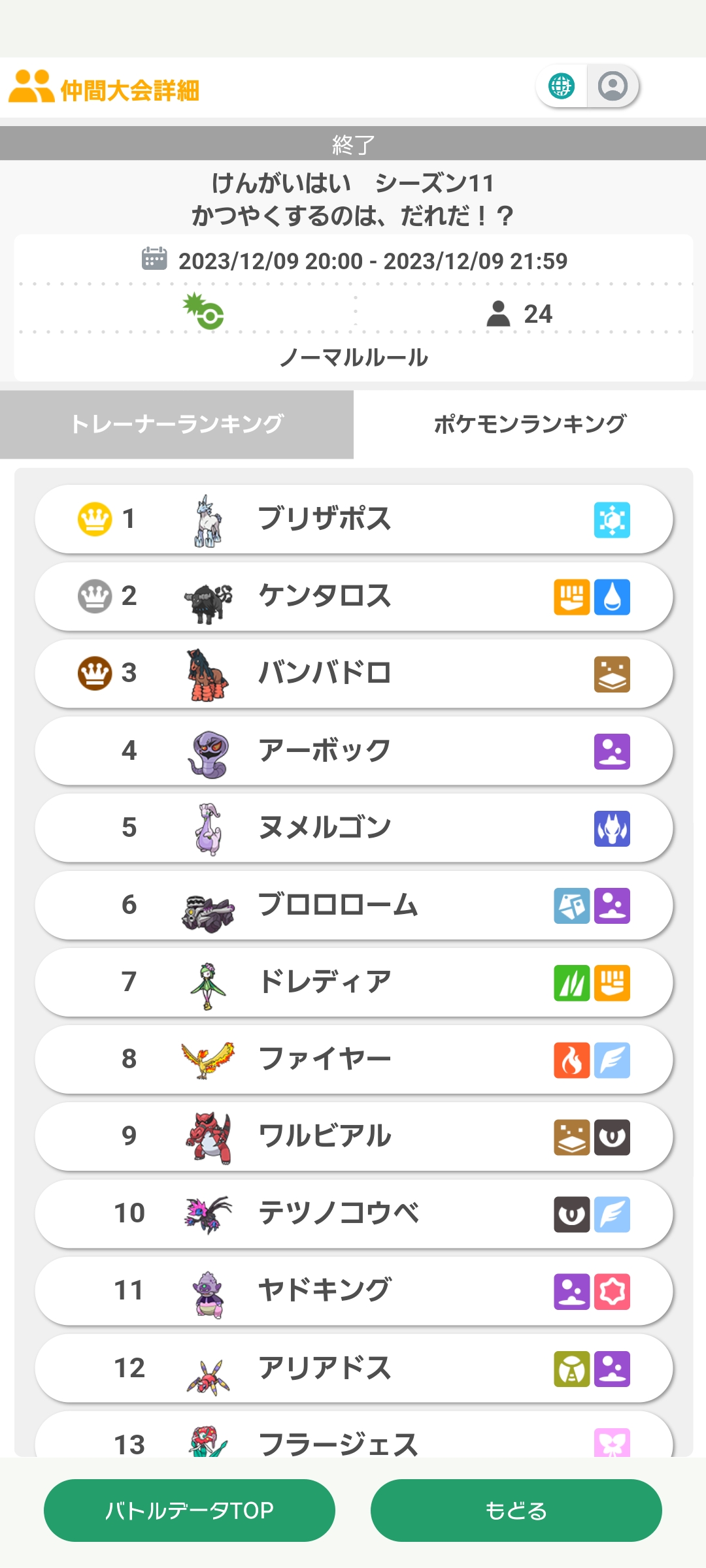Go to バトルデータTOP
The height and width of the screenshot is (1568, 706).
pyautogui.click(x=190, y=1511)
